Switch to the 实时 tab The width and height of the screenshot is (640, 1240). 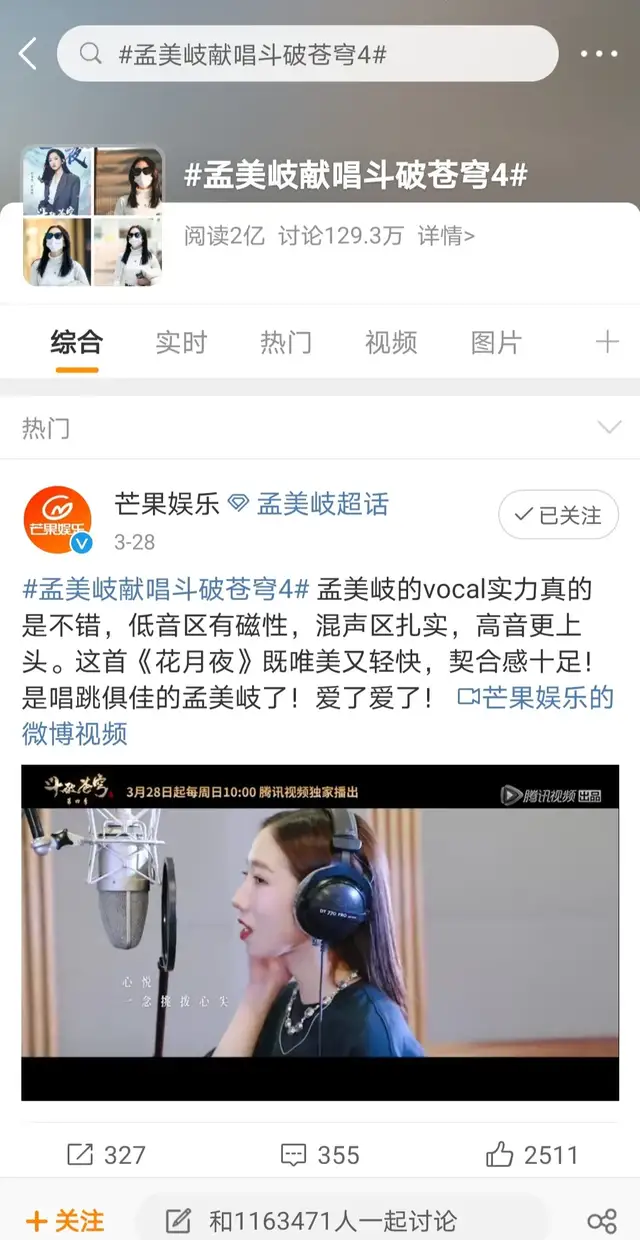(181, 342)
